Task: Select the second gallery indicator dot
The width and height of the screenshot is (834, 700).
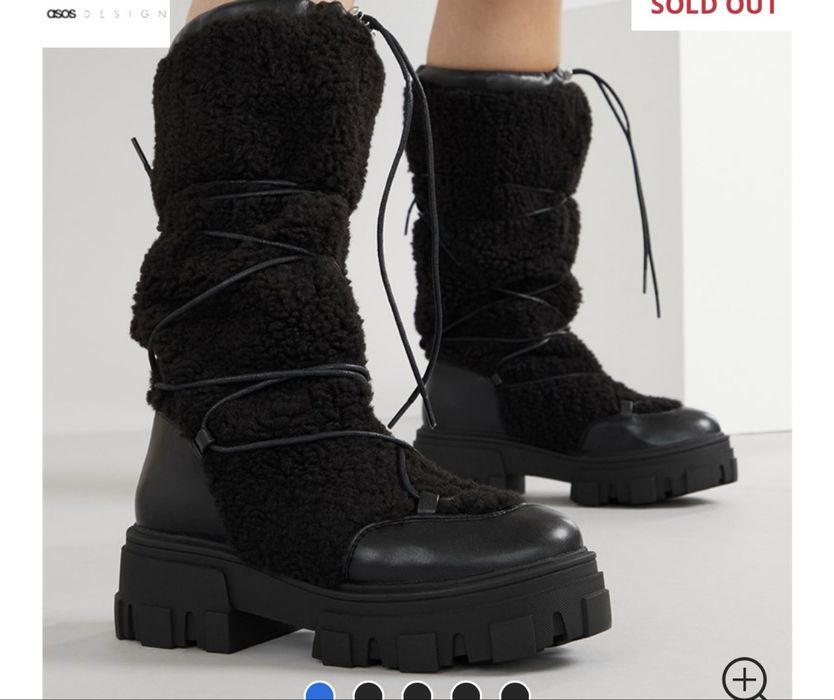Action: [x=368, y=692]
